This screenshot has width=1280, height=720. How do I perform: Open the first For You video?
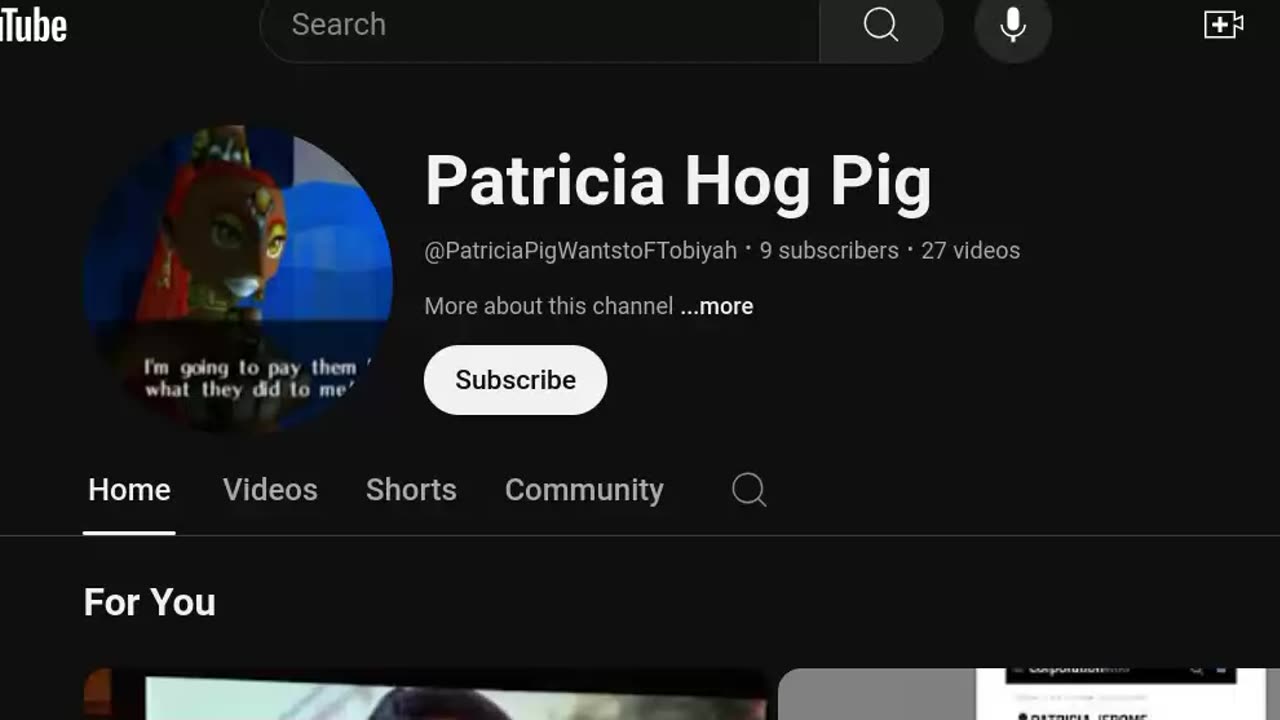tap(425, 696)
